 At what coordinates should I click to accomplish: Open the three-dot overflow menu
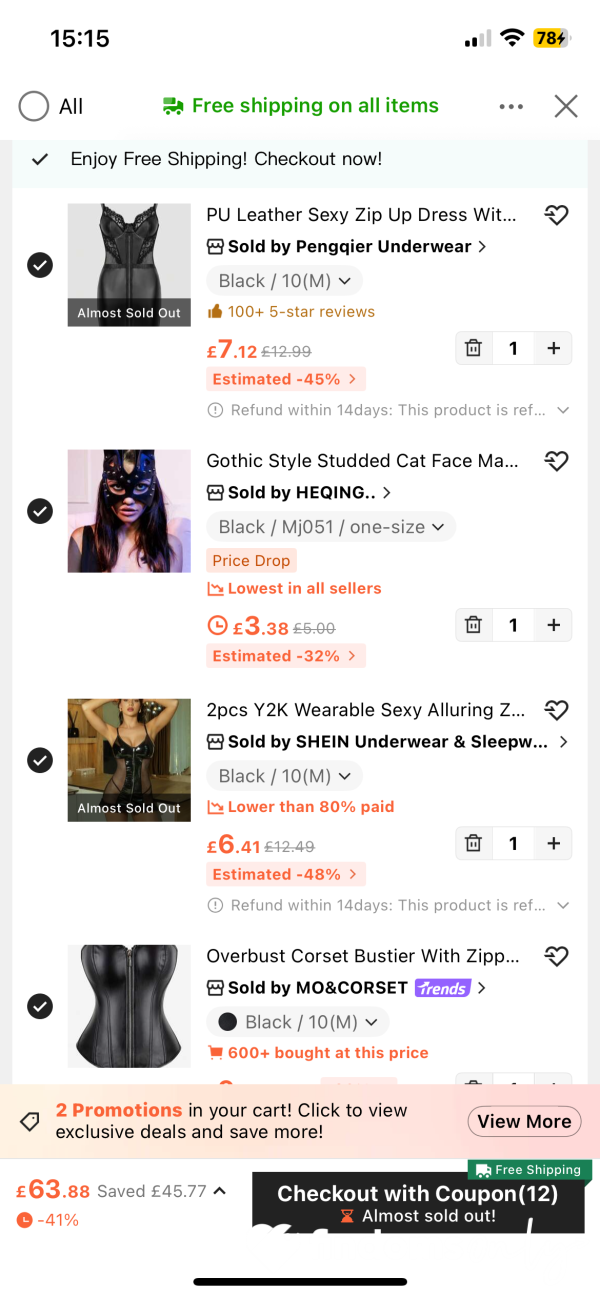(511, 106)
